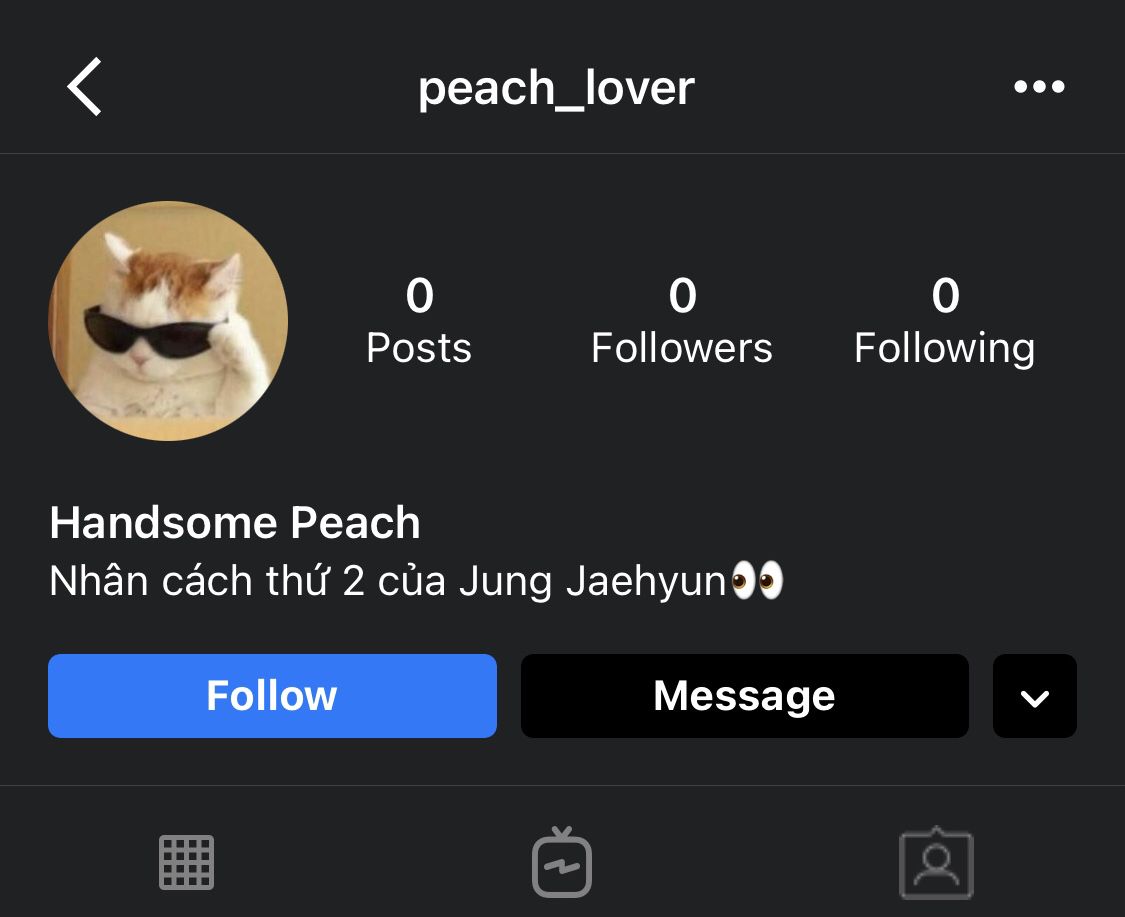Send a message to Handsome Peach
Image resolution: width=1125 pixels, height=917 pixels.
pos(744,696)
